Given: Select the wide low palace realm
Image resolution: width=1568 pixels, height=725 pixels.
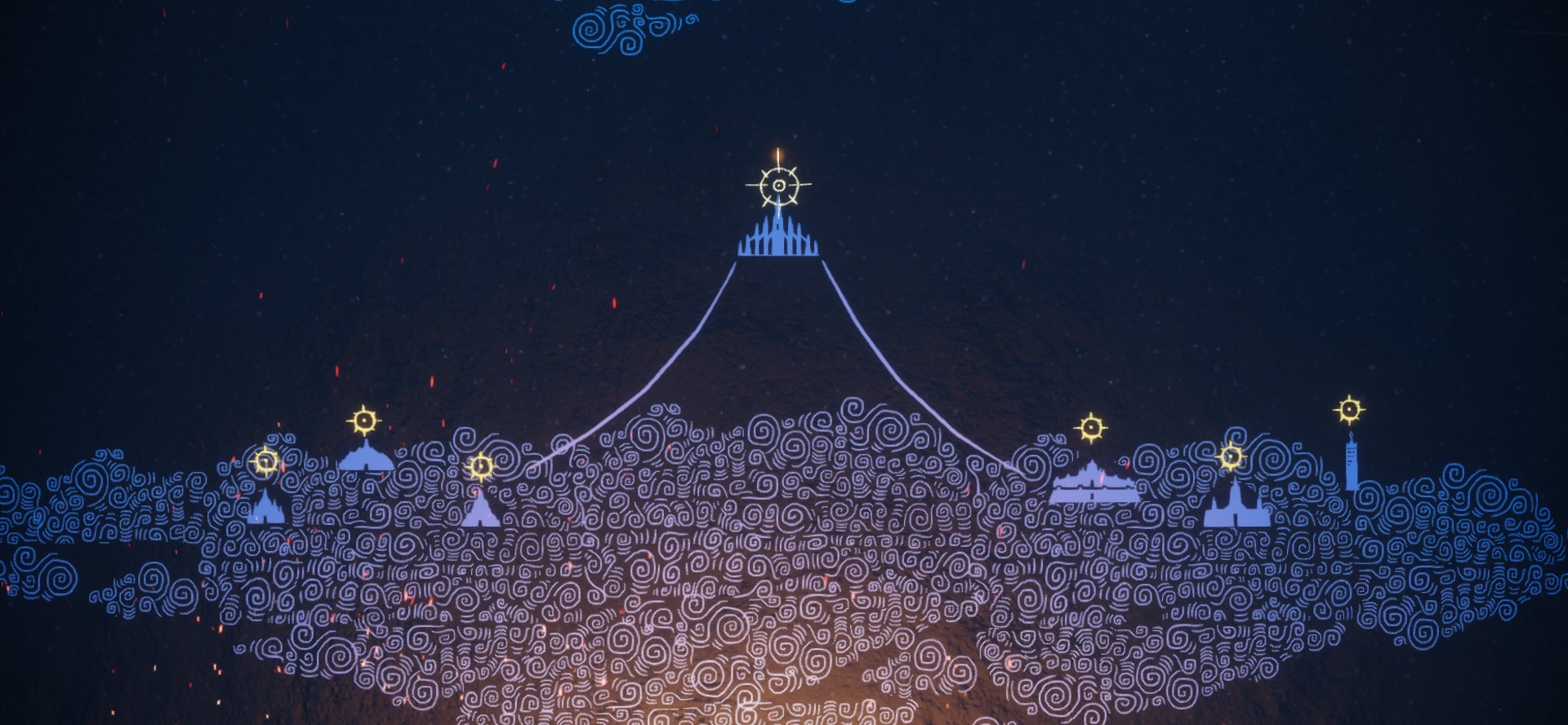Looking at the screenshot, I should pyautogui.click(x=1093, y=483).
